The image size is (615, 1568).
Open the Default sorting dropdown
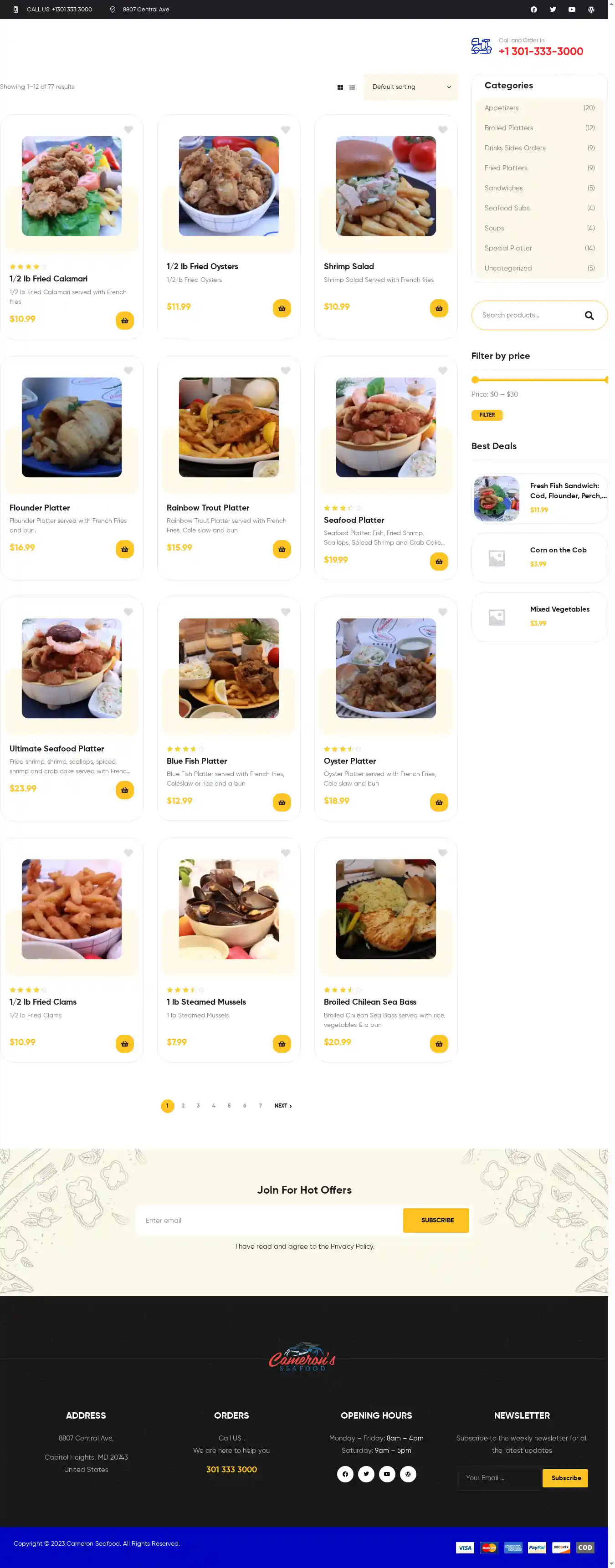(410, 87)
